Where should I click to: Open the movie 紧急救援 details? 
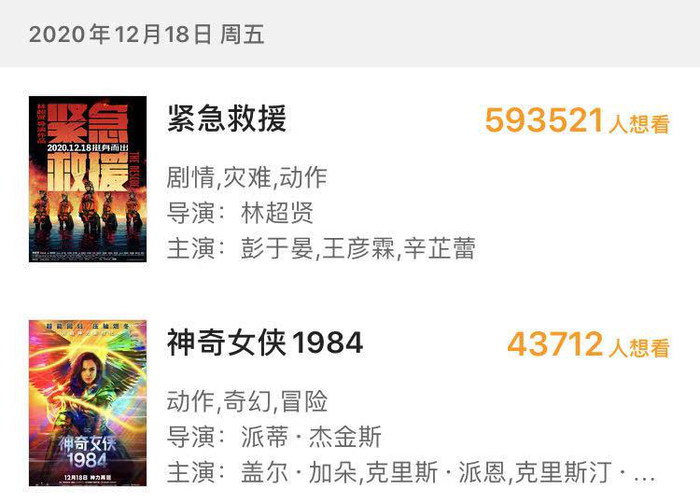[228, 120]
